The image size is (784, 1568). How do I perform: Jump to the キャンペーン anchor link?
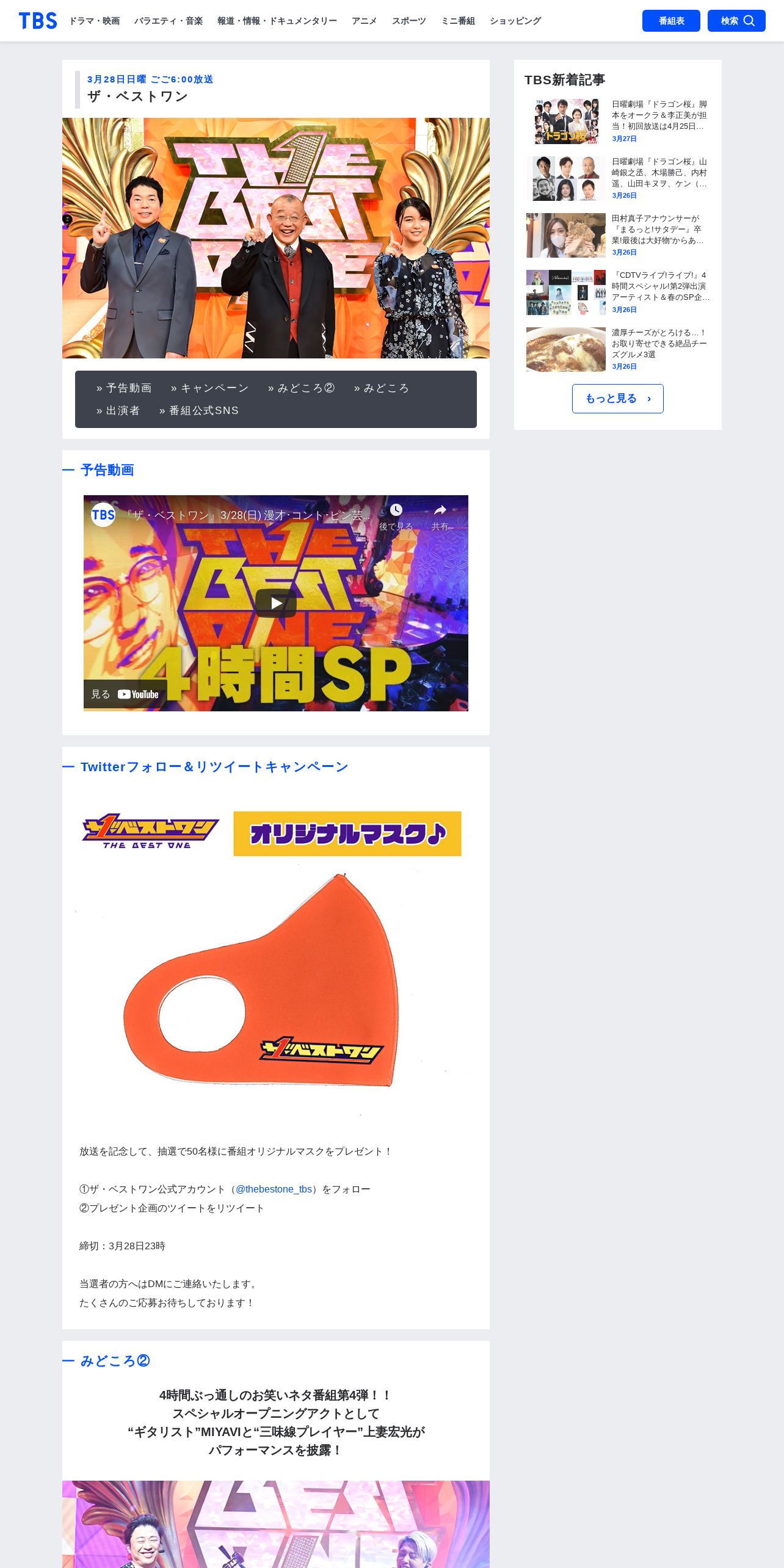209,388
